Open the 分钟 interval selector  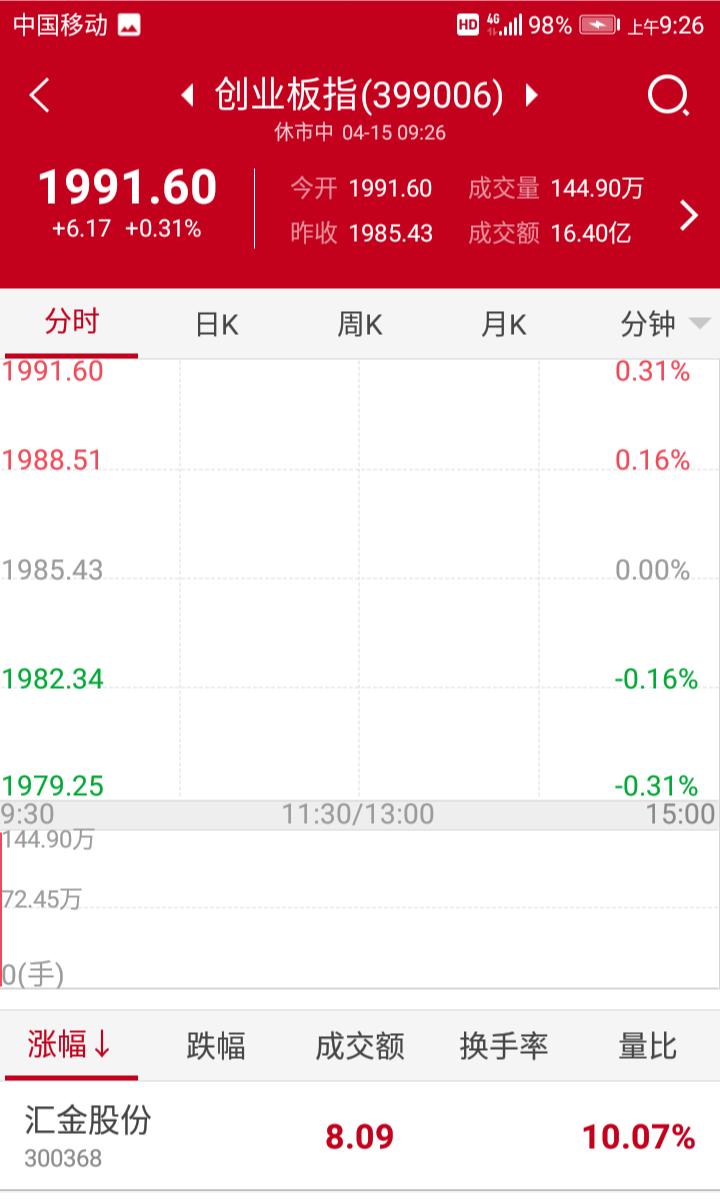[648, 325]
